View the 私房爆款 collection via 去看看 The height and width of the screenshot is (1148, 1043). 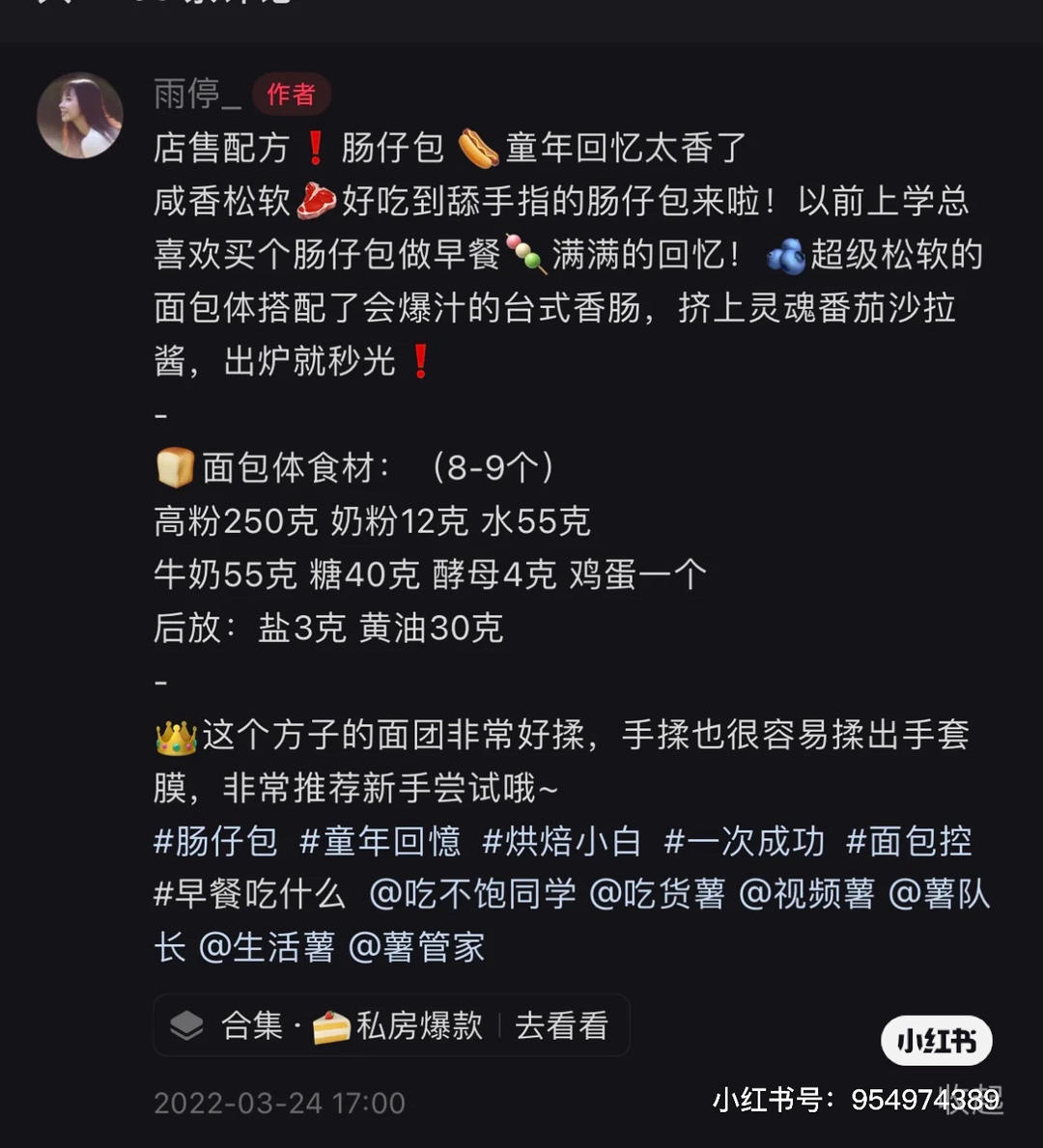coord(561,1025)
